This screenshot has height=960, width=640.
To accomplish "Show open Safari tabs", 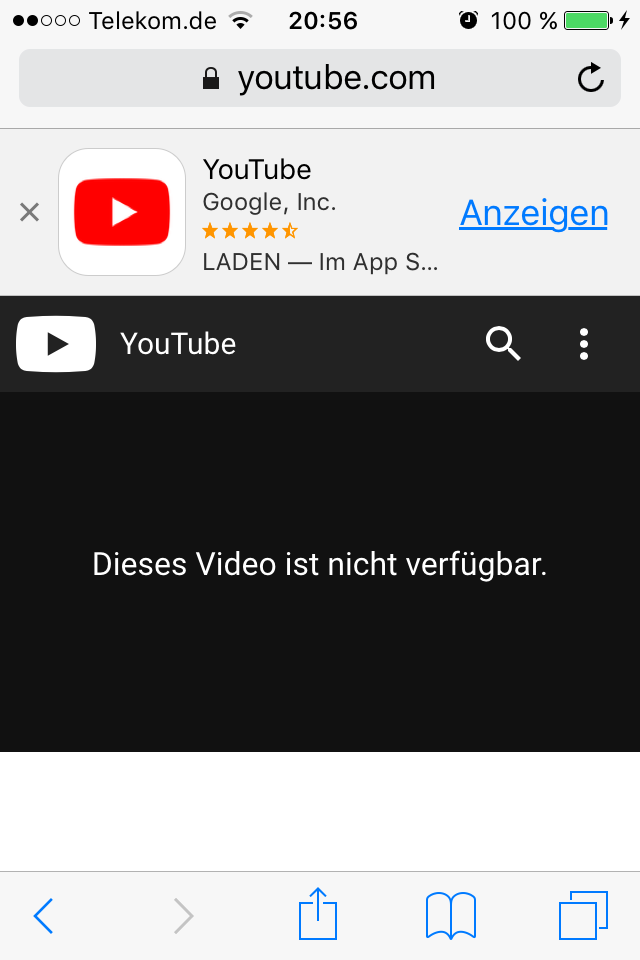I will (x=583, y=914).
